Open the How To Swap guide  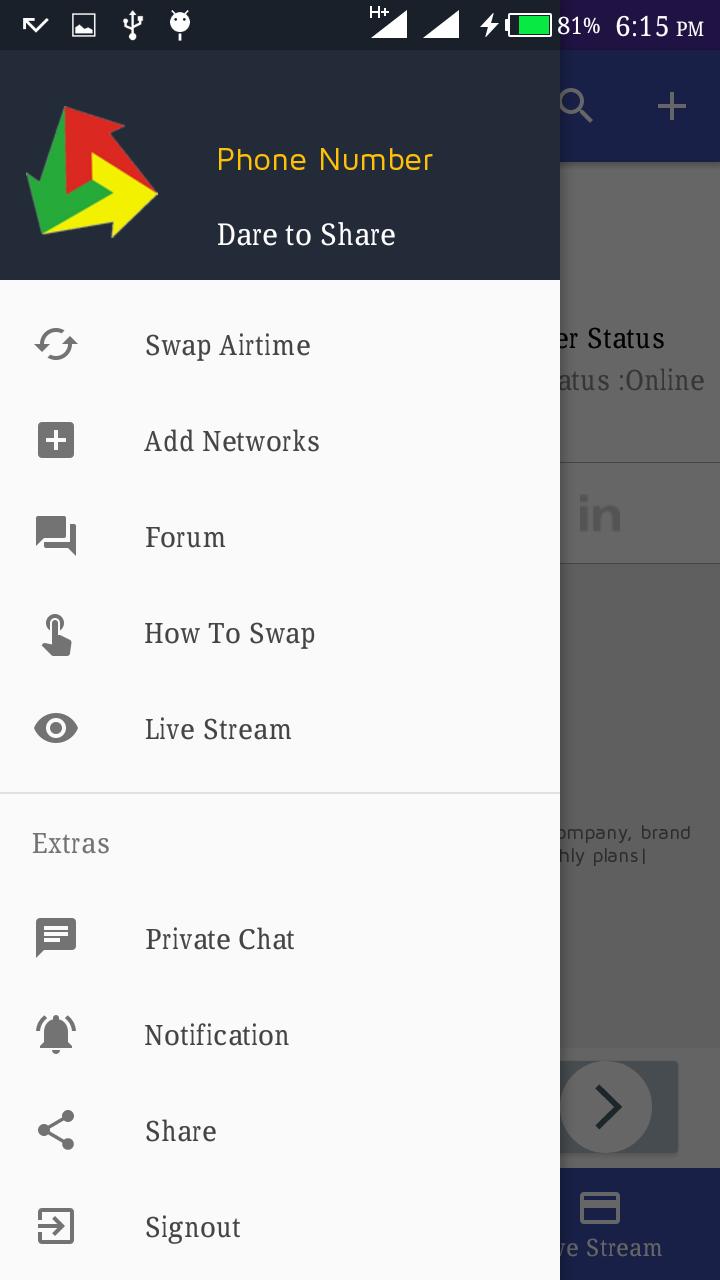(x=229, y=633)
